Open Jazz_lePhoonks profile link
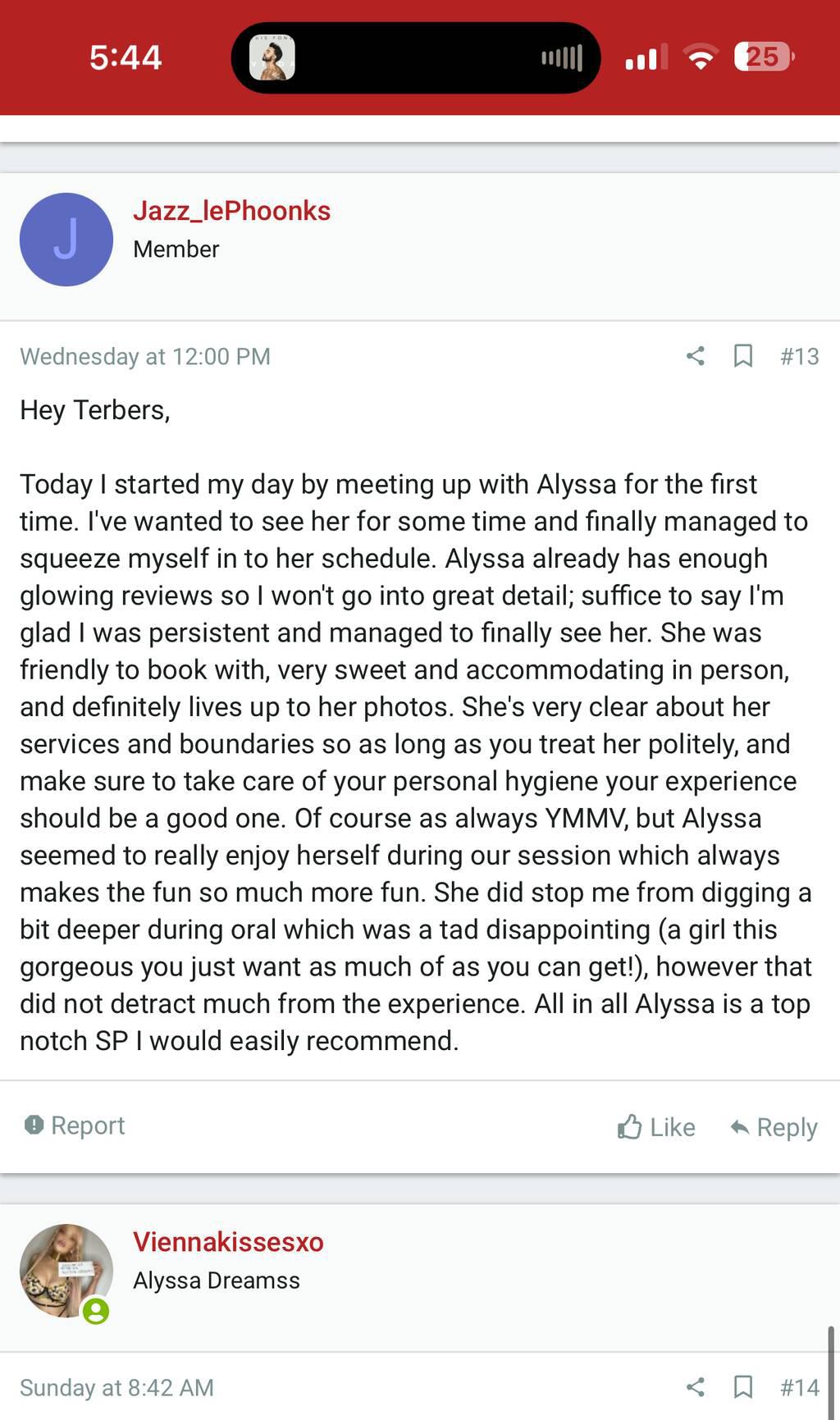The width and height of the screenshot is (840, 1420). [x=231, y=211]
